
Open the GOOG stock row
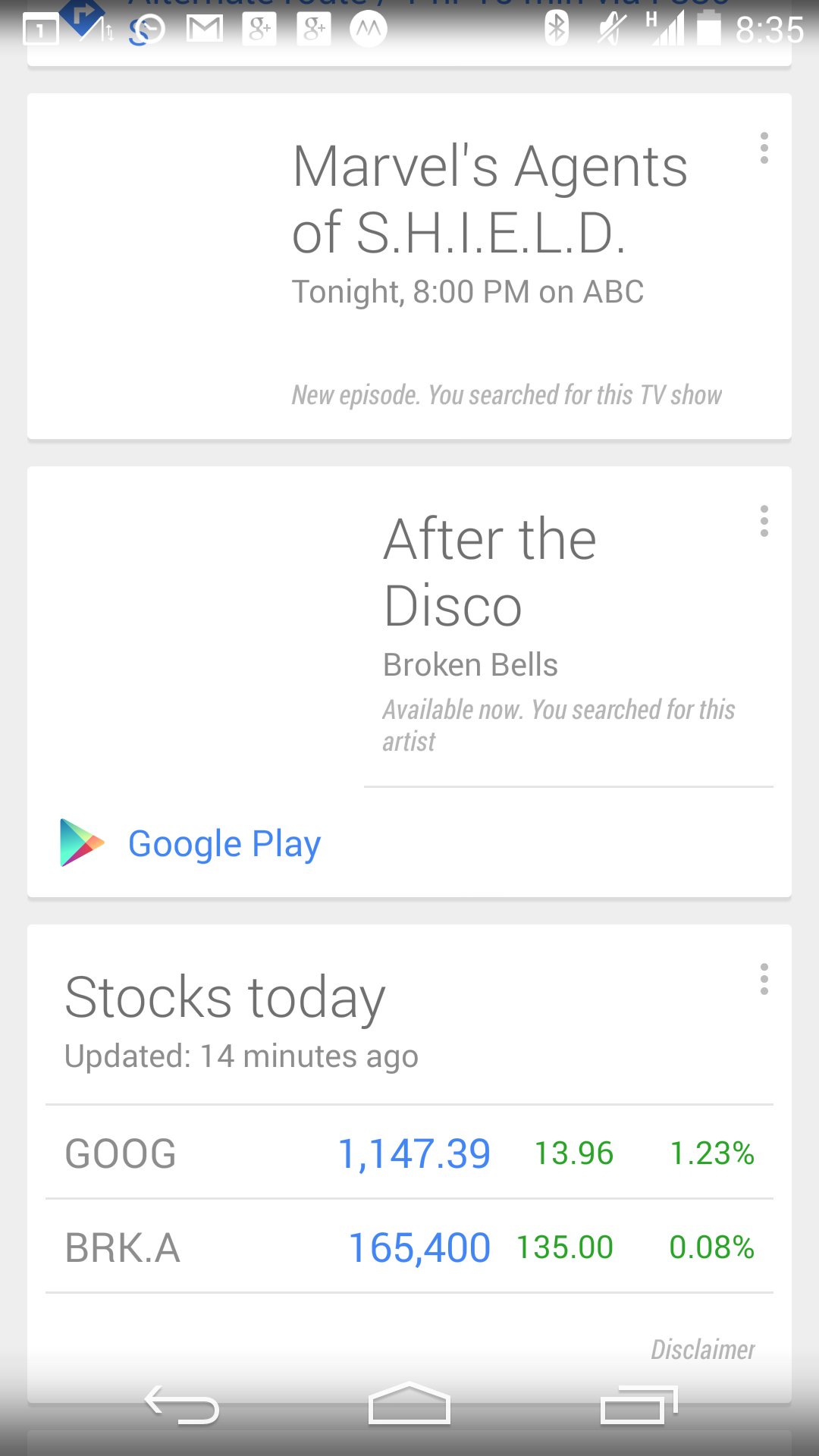pyautogui.click(x=409, y=1153)
